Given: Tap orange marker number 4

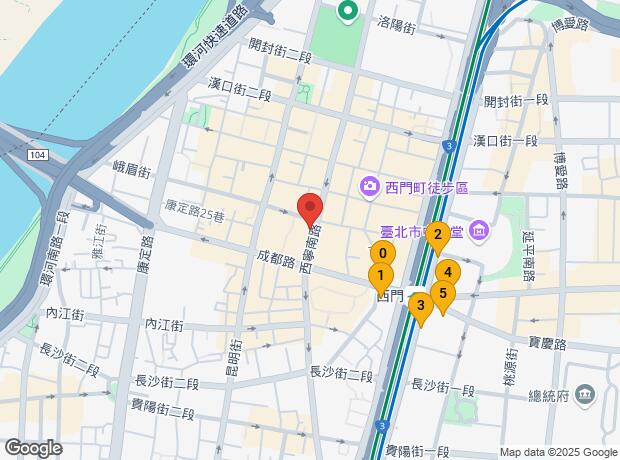Looking at the screenshot, I should tap(448, 273).
